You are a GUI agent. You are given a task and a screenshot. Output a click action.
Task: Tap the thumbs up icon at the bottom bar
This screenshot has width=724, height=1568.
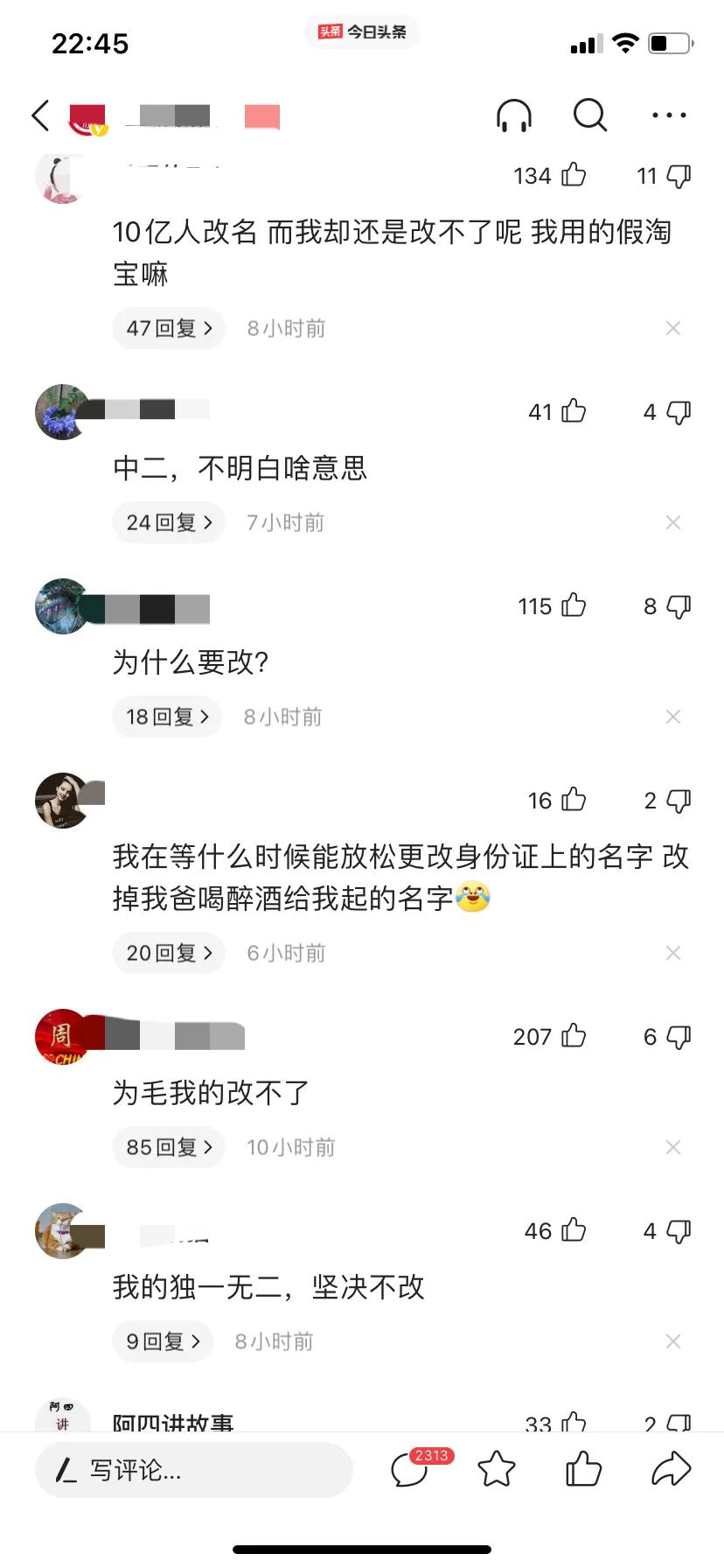click(x=584, y=1469)
